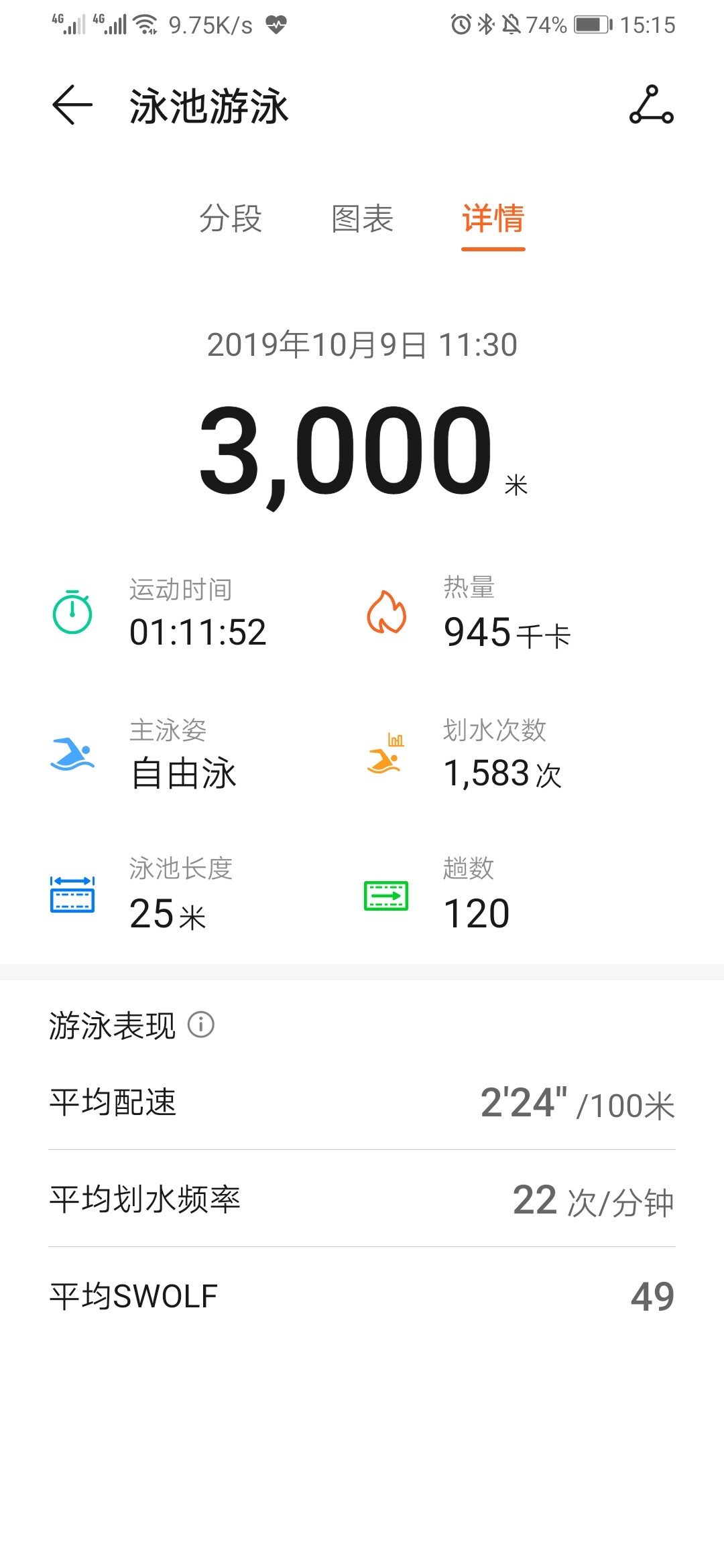
Task: Open info icon next to 游泳表现
Action: click(x=201, y=1025)
